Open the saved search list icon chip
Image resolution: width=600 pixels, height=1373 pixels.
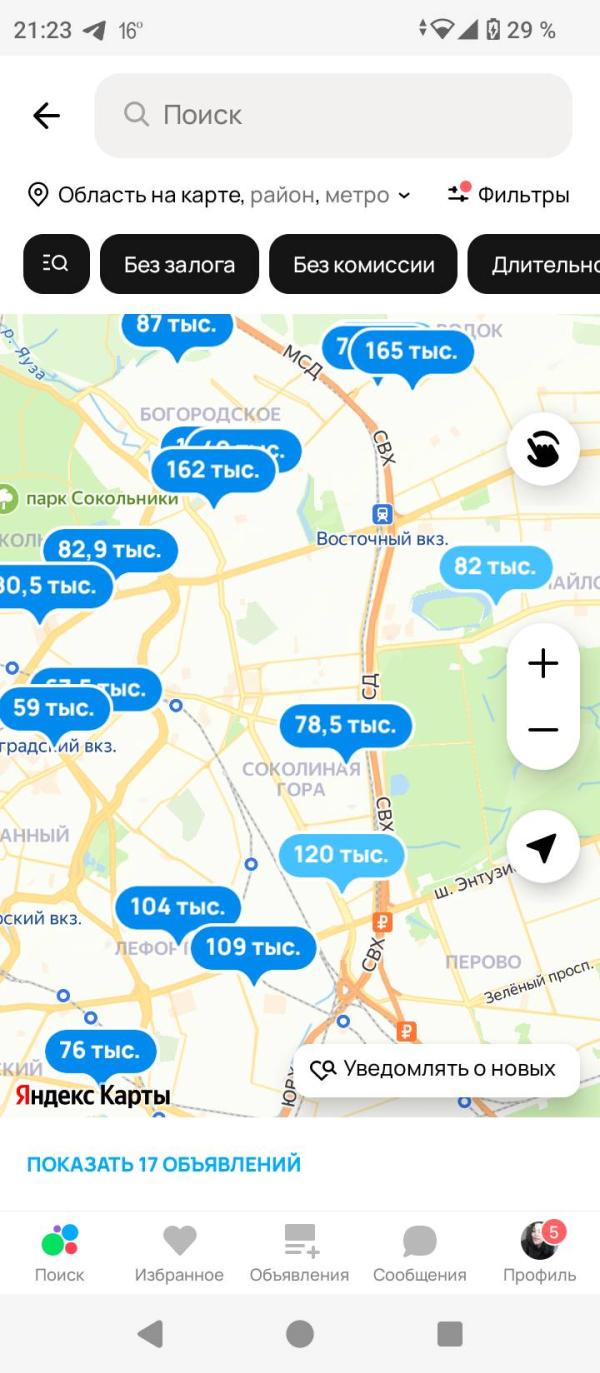click(x=57, y=264)
